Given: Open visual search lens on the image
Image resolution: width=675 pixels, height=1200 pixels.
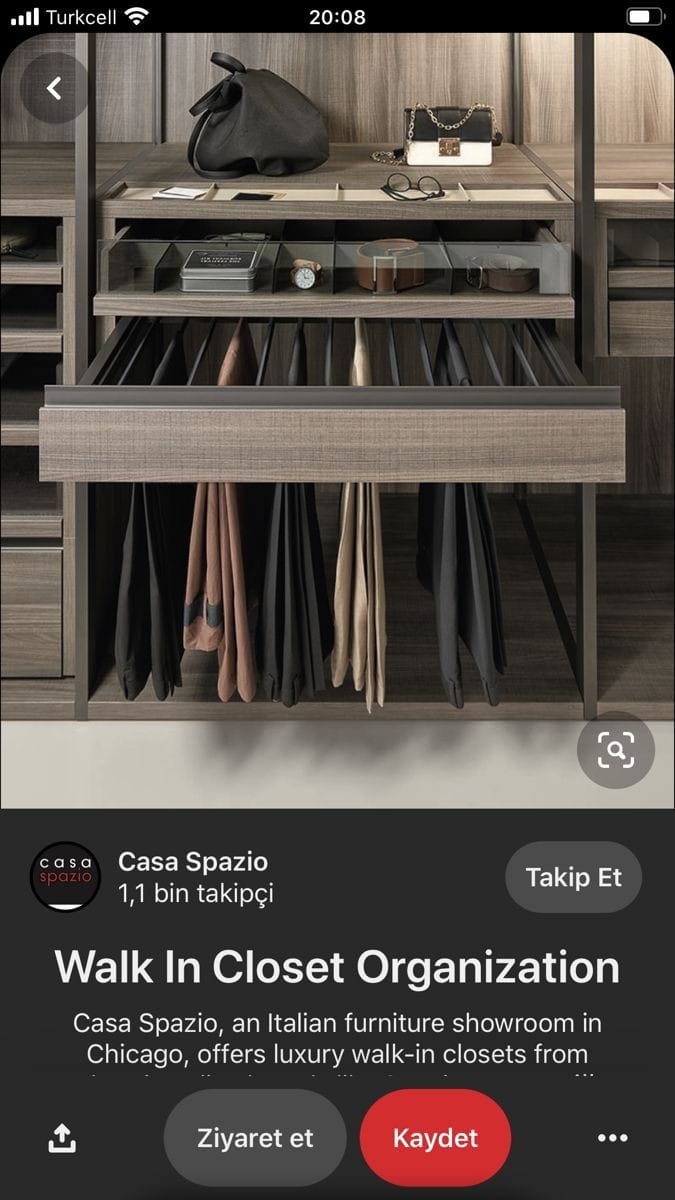Looking at the screenshot, I should tap(616, 749).
